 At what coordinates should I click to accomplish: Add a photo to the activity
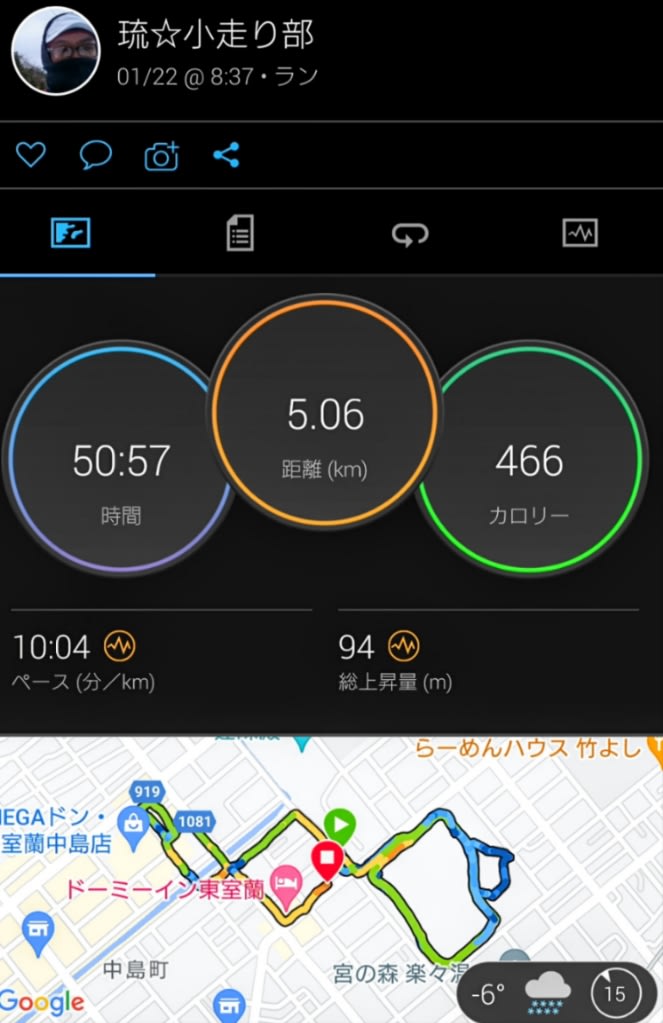tap(161, 156)
